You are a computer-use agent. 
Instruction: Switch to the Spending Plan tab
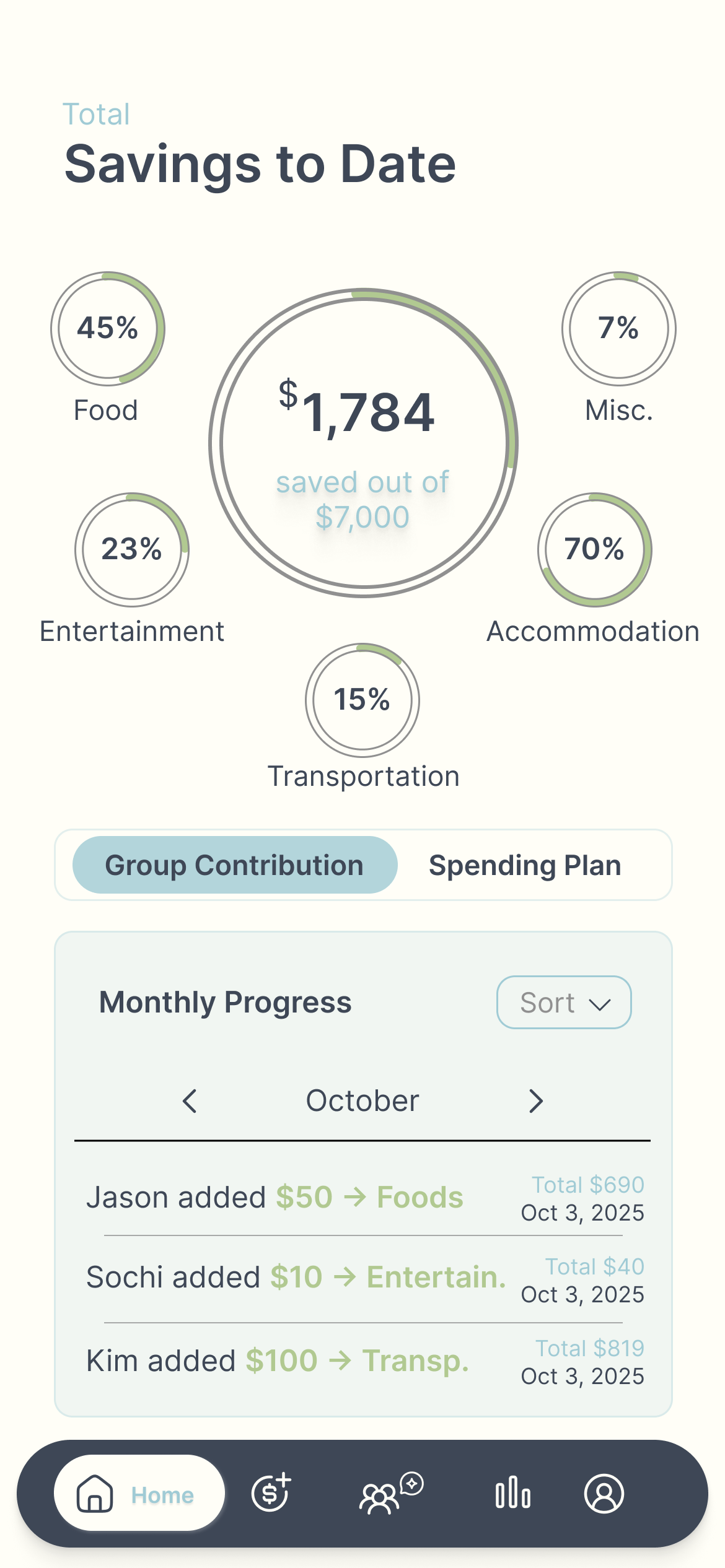coord(525,865)
